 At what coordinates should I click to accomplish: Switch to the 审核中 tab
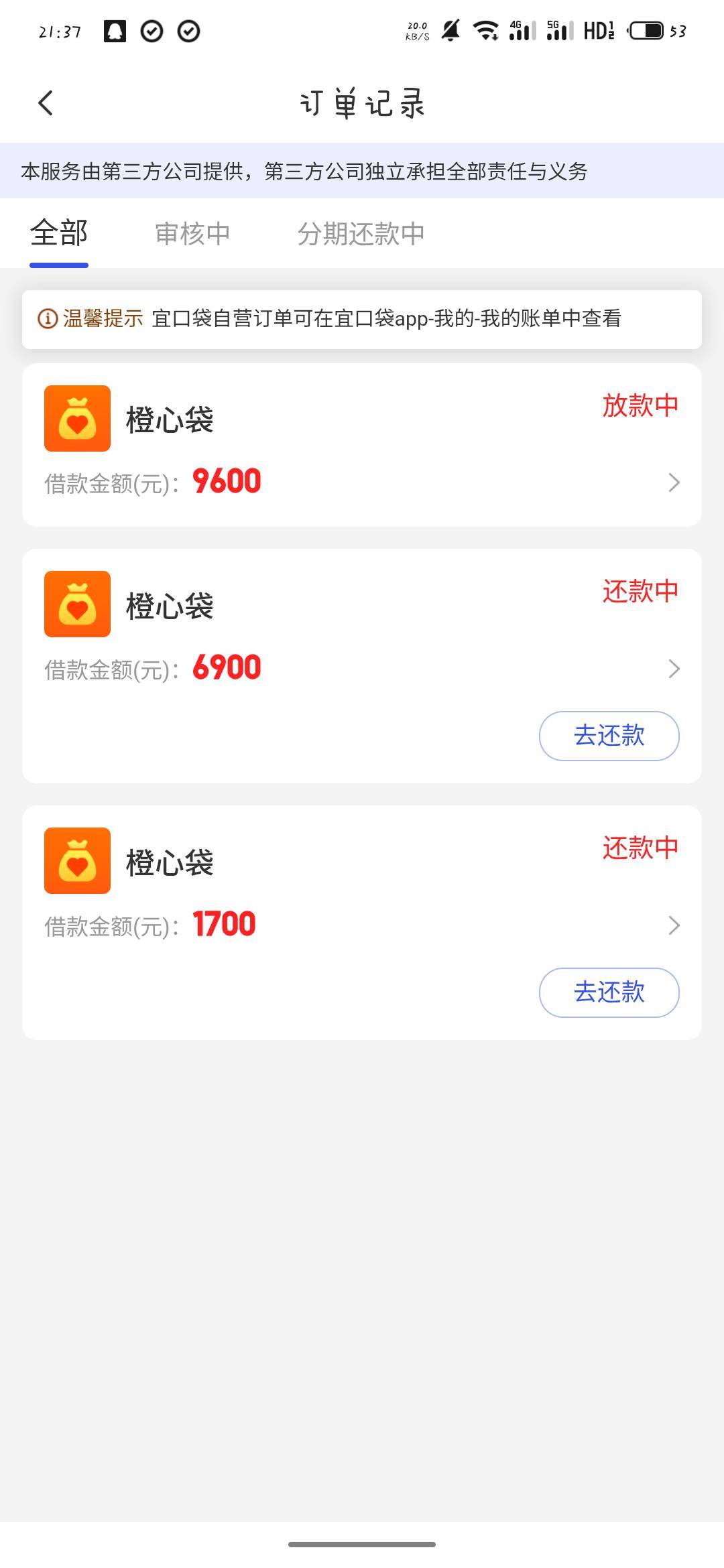(x=192, y=234)
